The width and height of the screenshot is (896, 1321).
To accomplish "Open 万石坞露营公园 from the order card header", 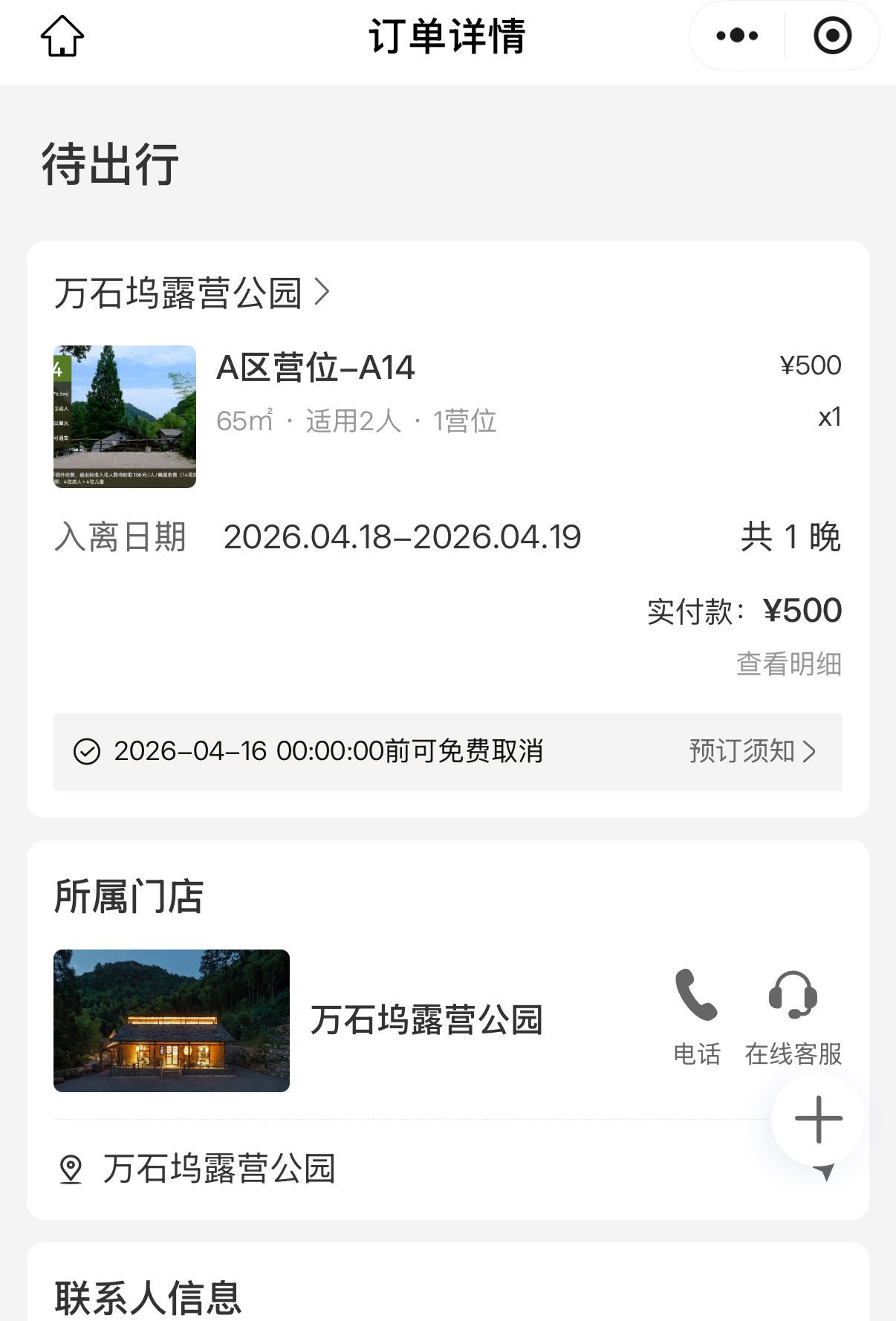I will coord(192,293).
